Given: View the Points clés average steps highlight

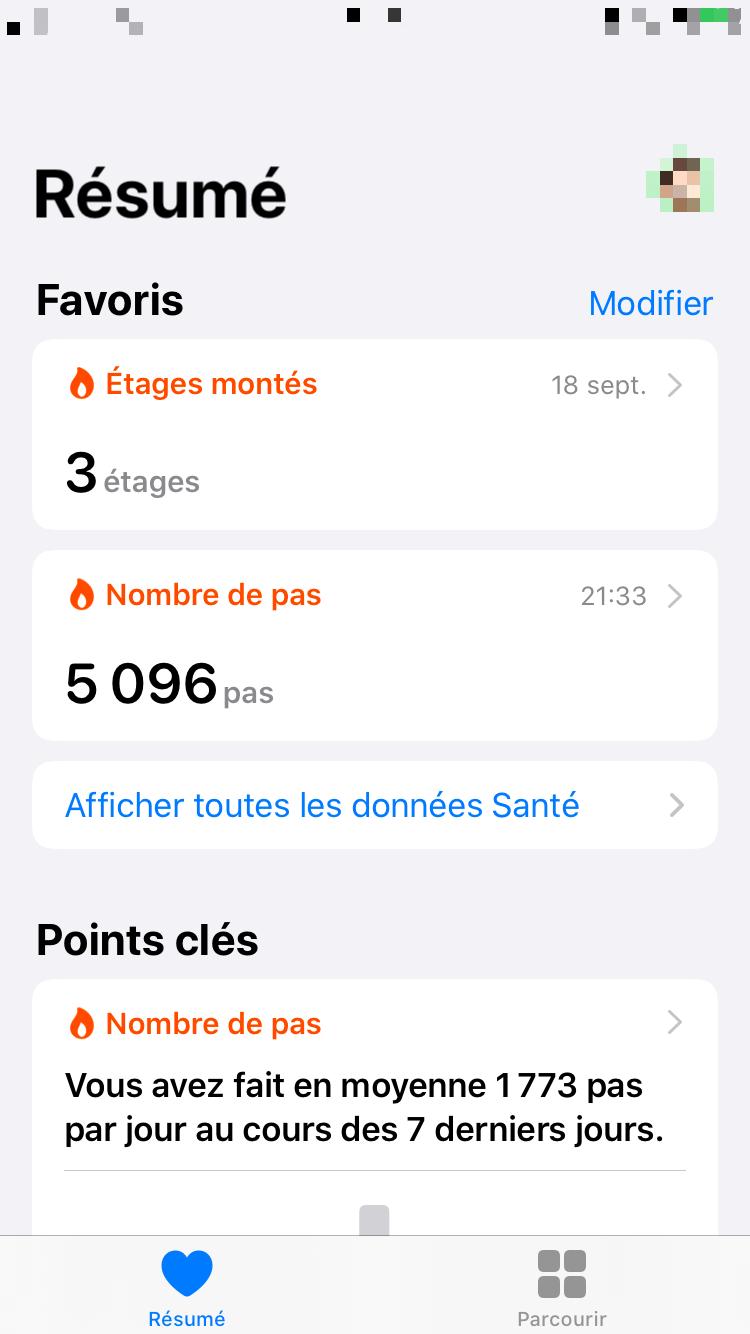Looking at the screenshot, I should click(x=374, y=1085).
